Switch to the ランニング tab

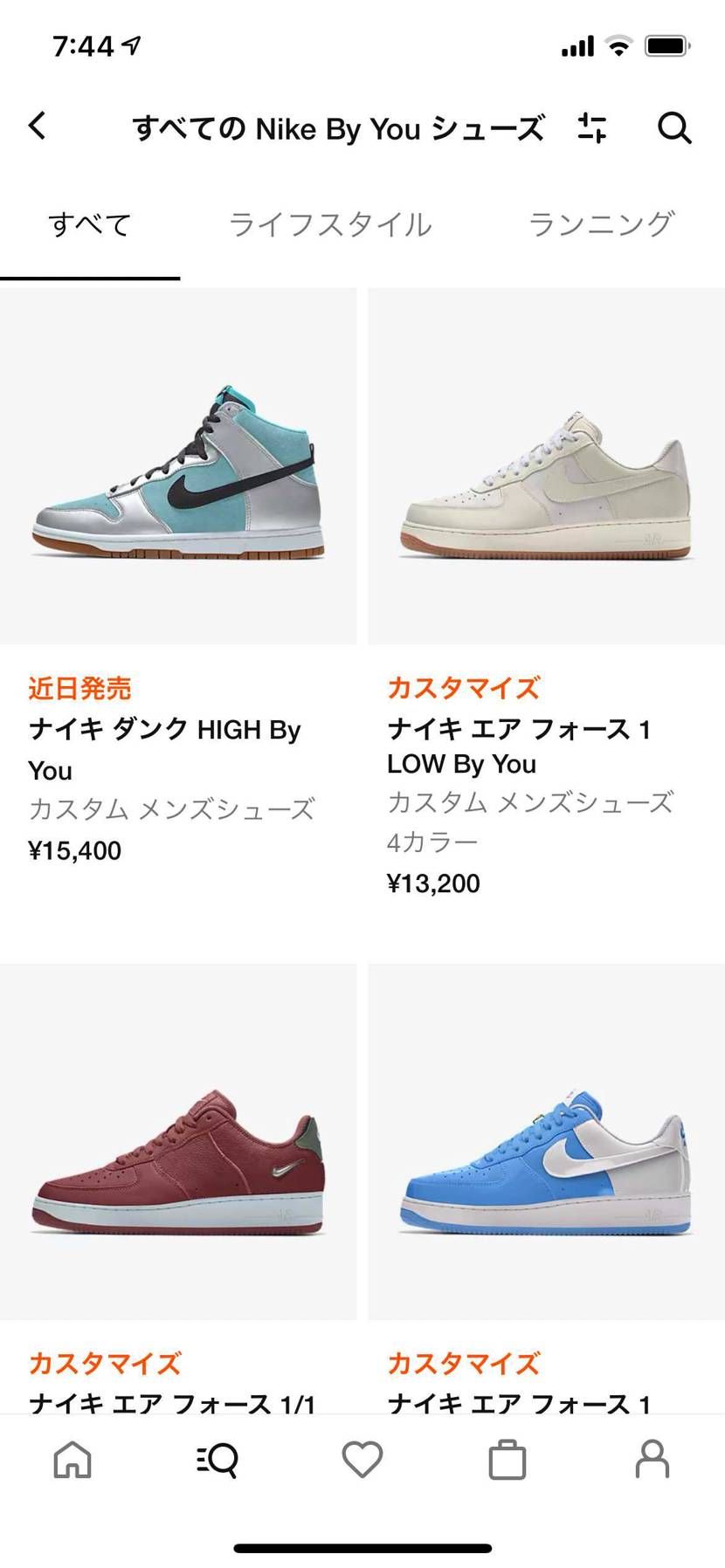pos(599,224)
